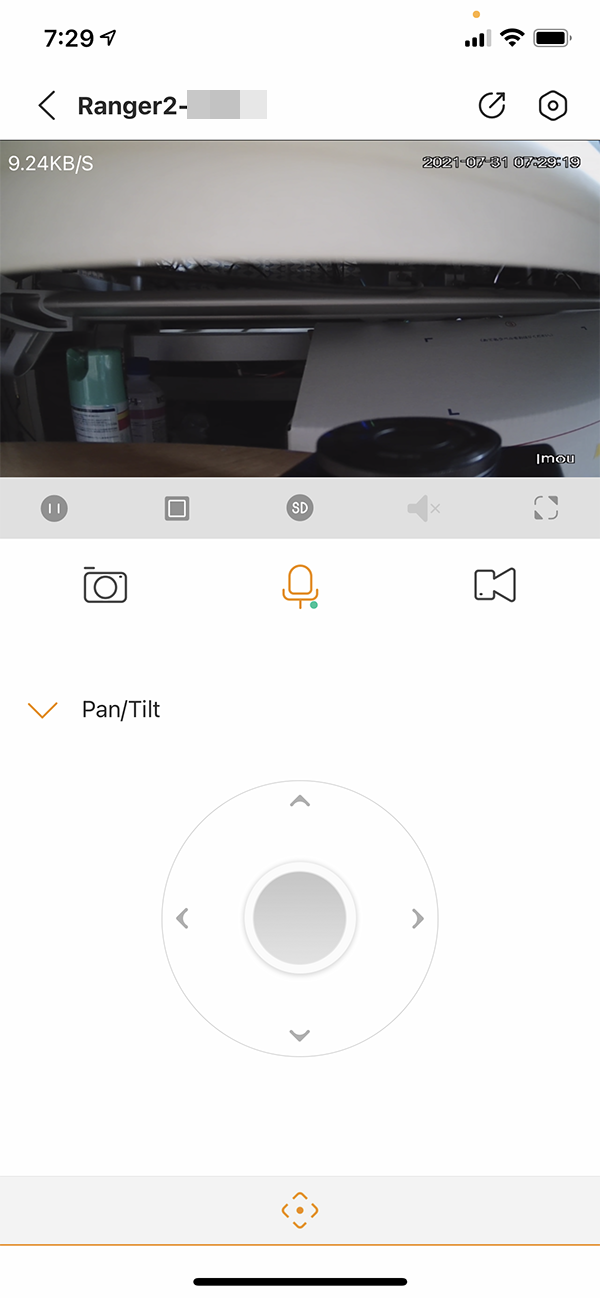This screenshot has height=1298, width=600.
Task: Pause the live video stream
Action: [55, 508]
